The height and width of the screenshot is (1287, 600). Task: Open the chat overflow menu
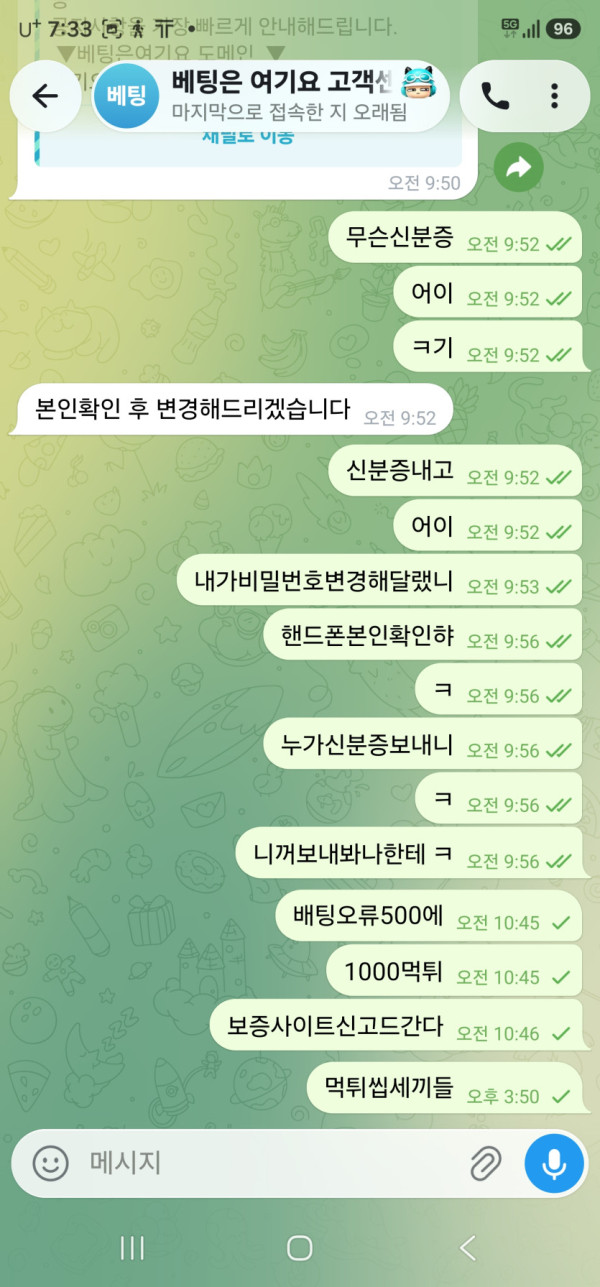554,96
